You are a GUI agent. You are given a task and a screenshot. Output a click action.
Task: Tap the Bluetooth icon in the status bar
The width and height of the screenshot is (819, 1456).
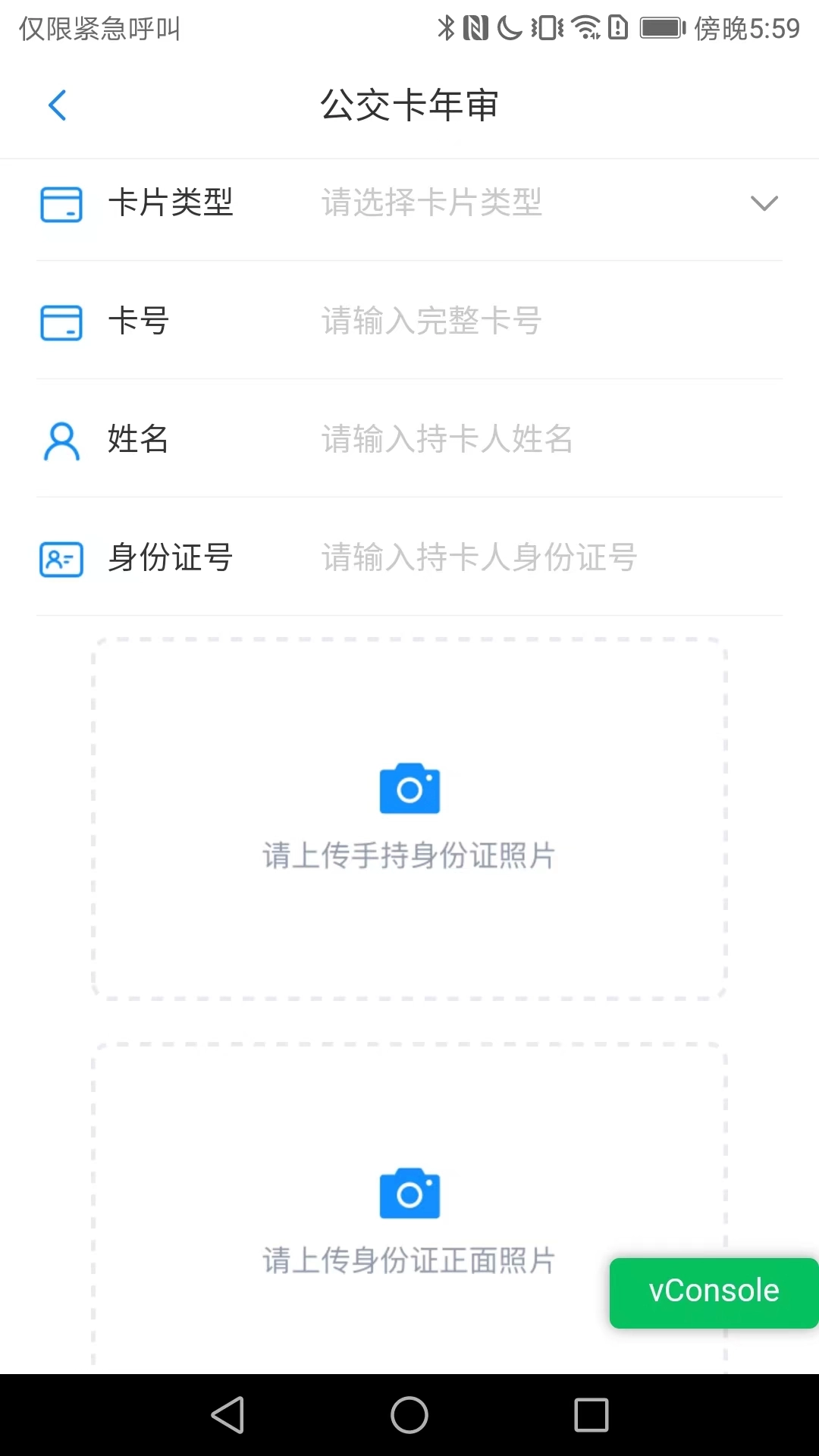(446, 27)
